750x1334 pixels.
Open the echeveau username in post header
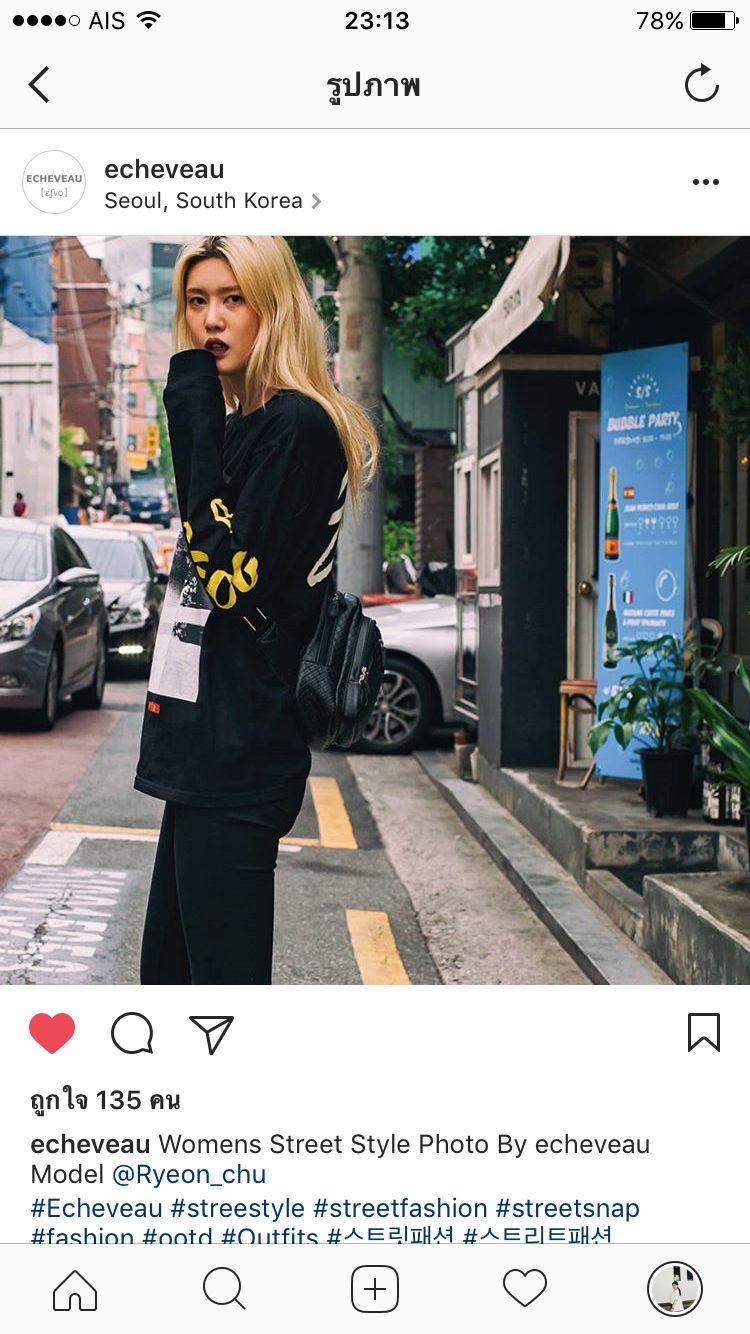[164, 169]
